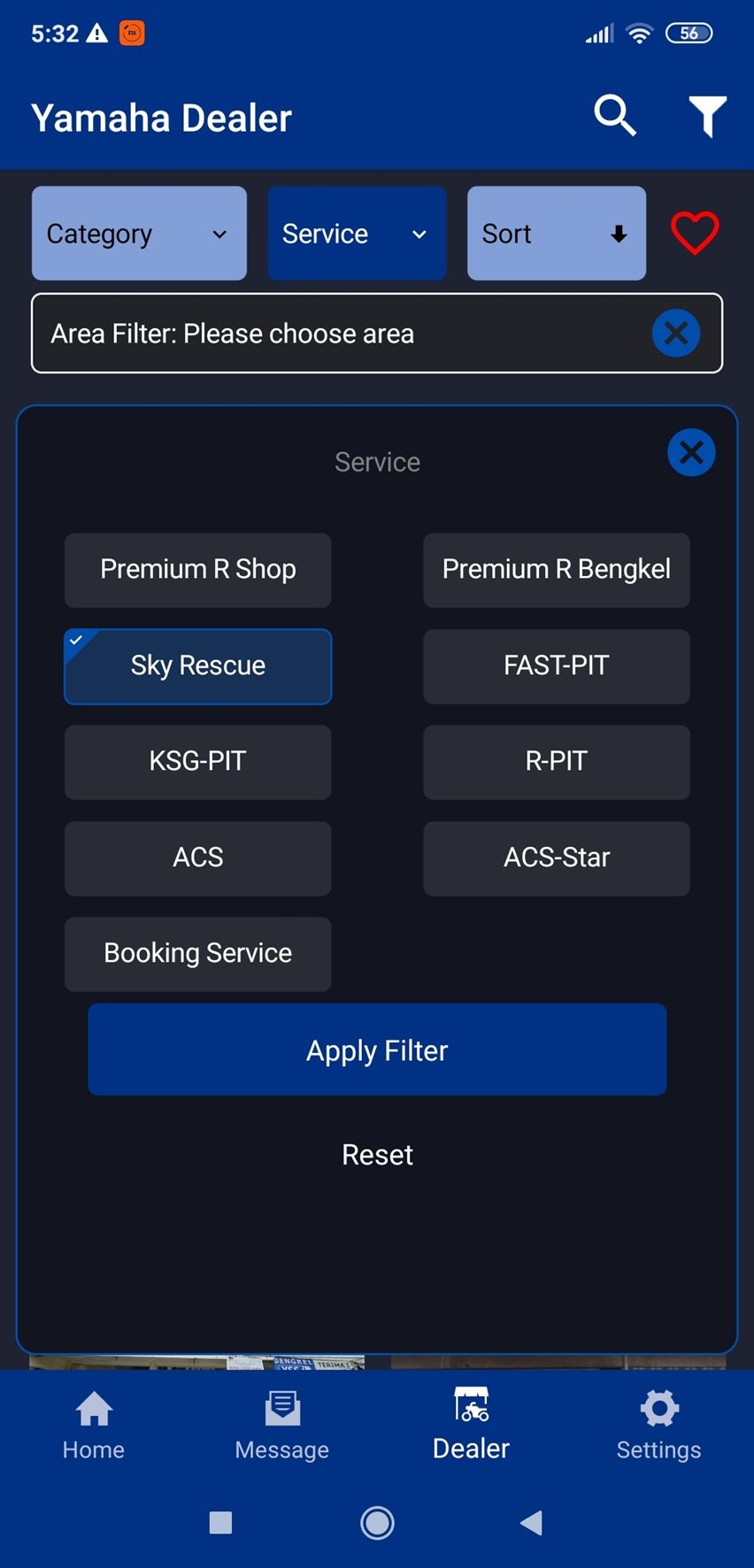754x1568 pixels.
Task: Open the Sort dropdown
Action: [x=557, y=233]
